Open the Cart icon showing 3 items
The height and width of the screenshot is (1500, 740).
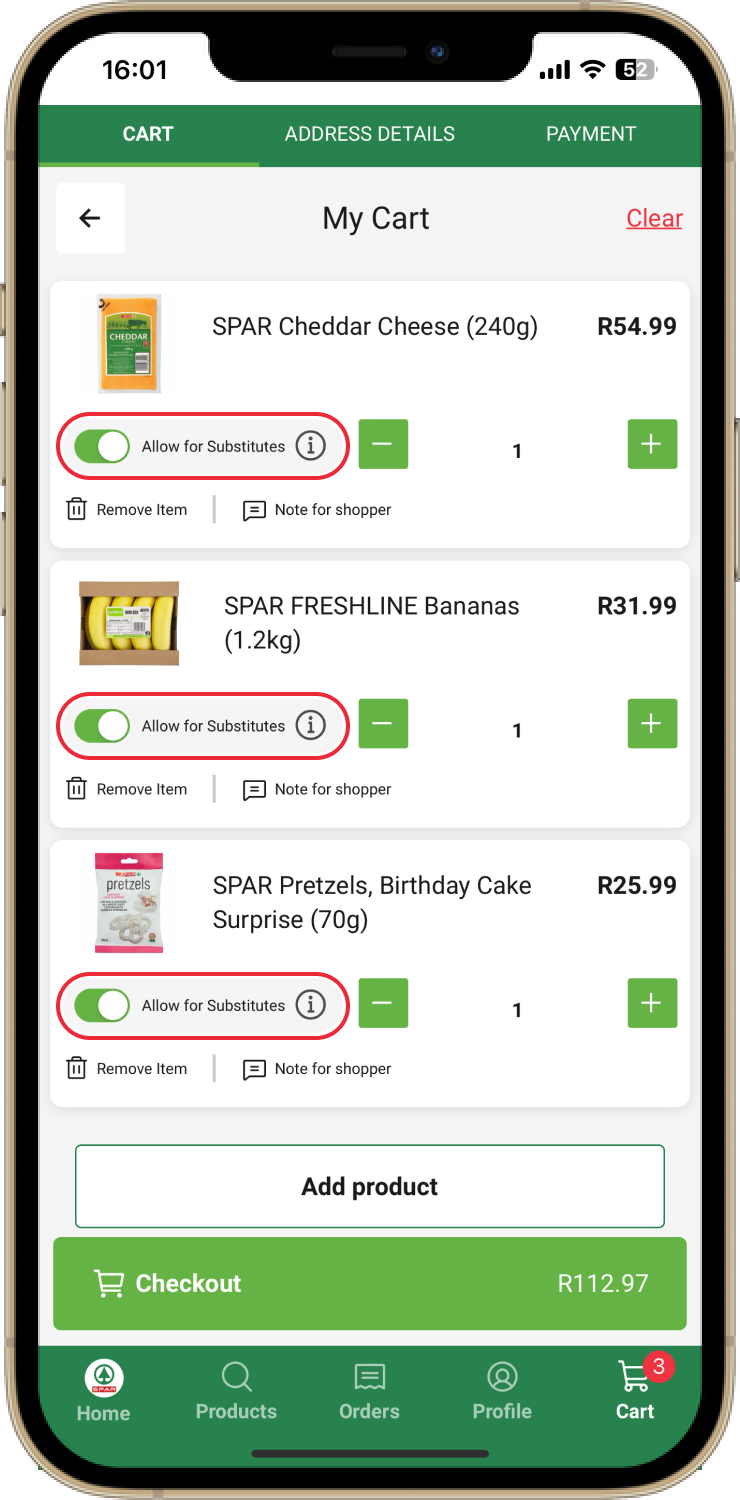pos(635,1390)
